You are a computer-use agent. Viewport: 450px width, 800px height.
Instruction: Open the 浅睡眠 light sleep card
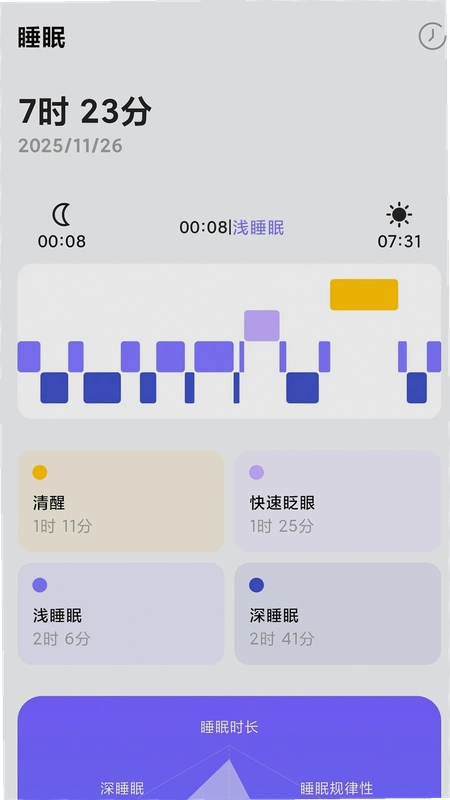(x=121, y=614)
